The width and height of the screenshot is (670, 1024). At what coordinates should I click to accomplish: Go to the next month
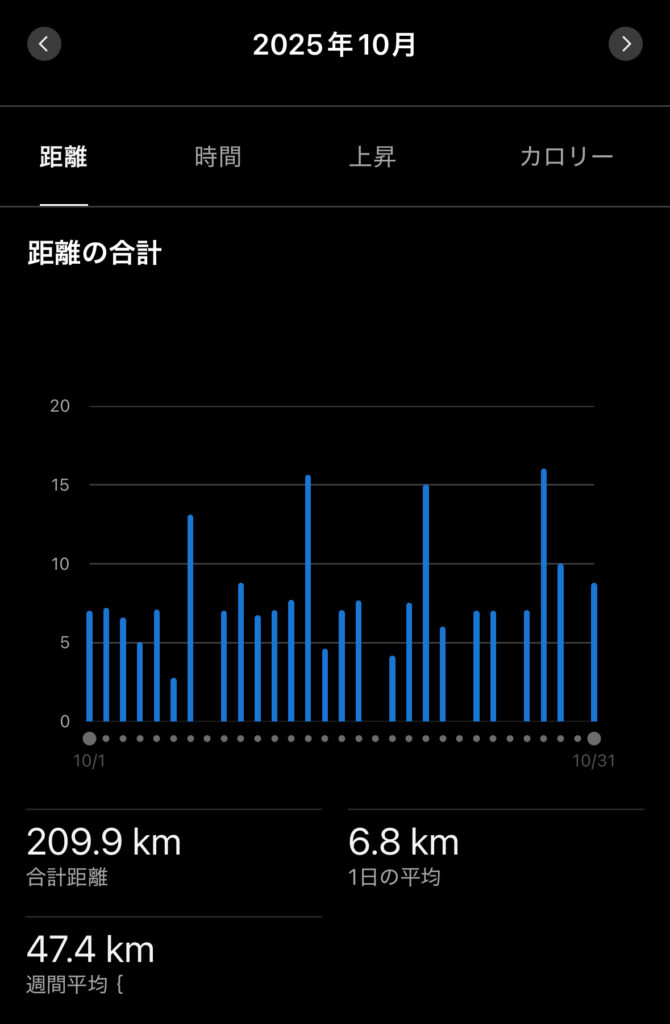[x=626, y=44]
